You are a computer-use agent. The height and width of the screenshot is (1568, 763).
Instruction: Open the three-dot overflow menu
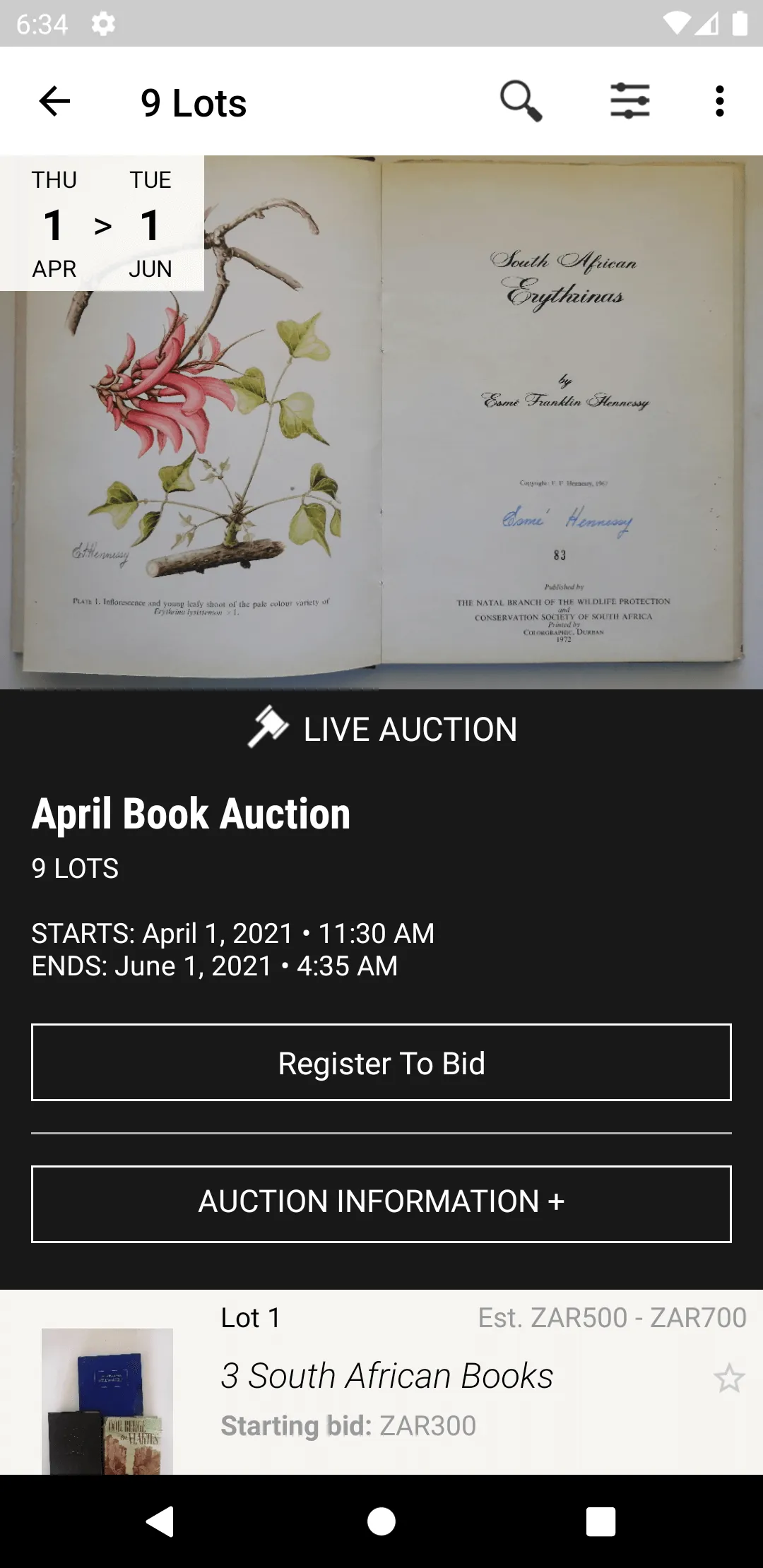pyautogui.click(x=719, y=102)
